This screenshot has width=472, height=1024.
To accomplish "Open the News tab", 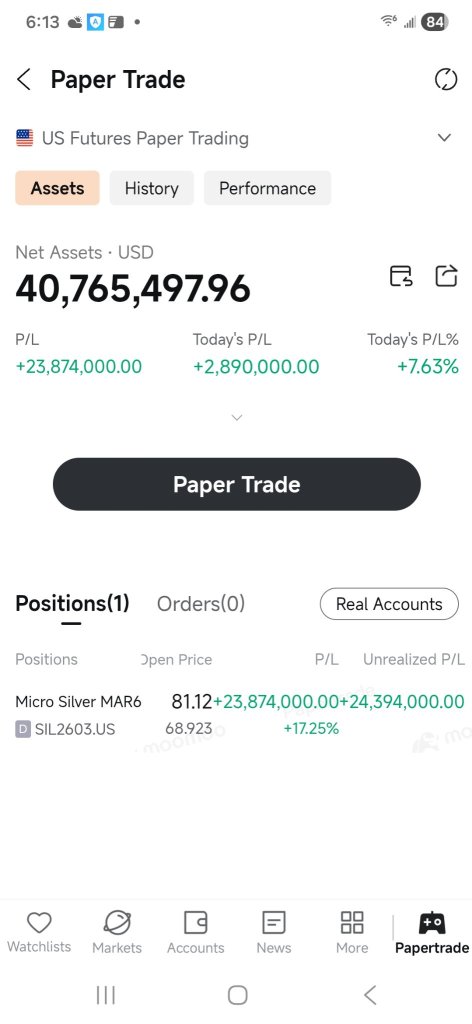I will [274, 933].
